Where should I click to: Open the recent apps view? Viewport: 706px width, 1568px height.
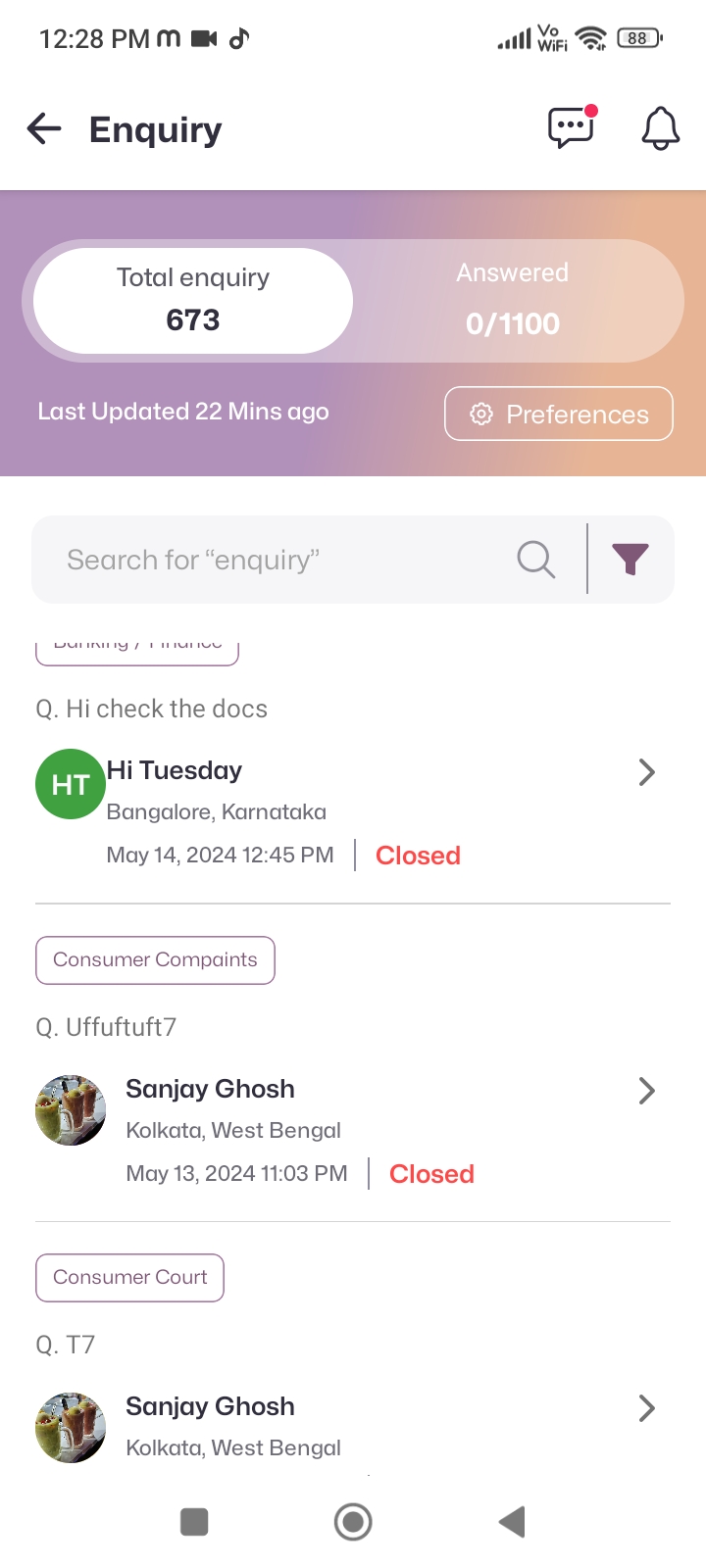coord(194,1522)
